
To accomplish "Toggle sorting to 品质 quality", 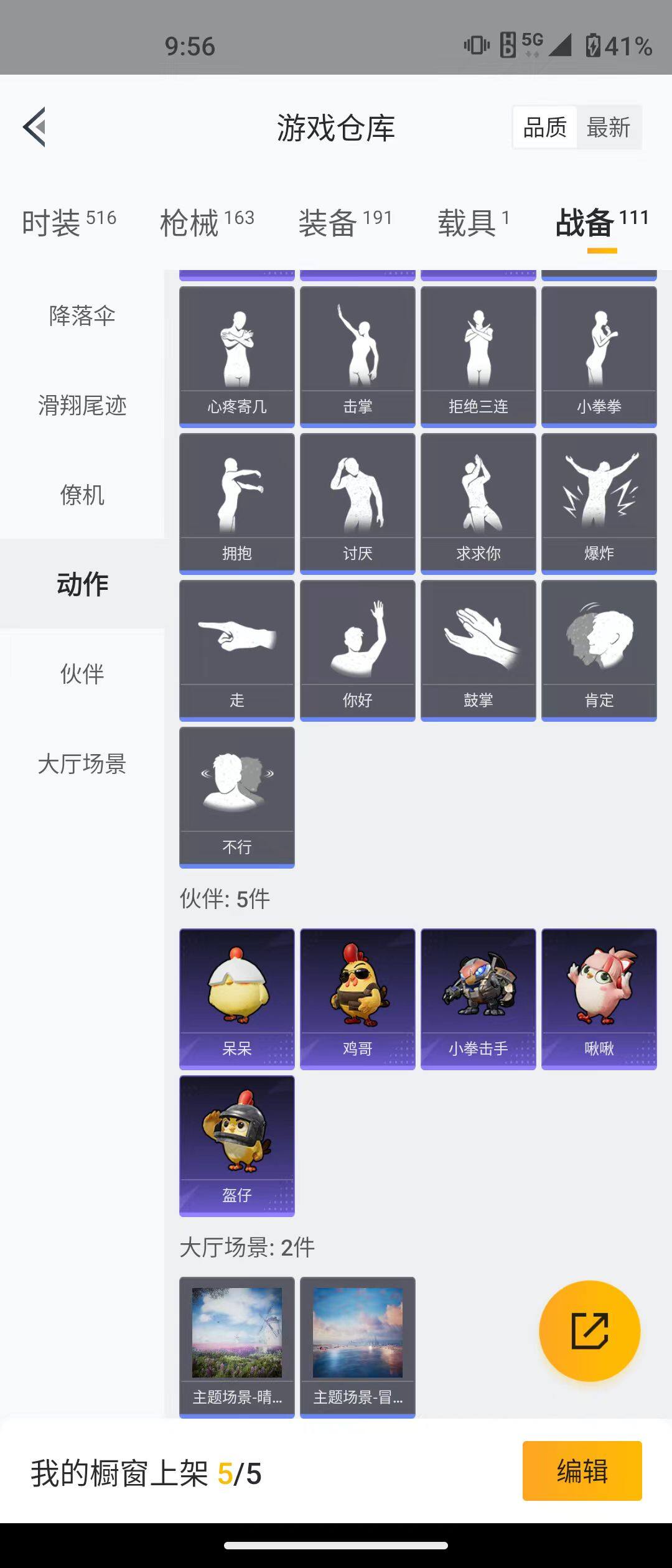I will tap(544, 126).
